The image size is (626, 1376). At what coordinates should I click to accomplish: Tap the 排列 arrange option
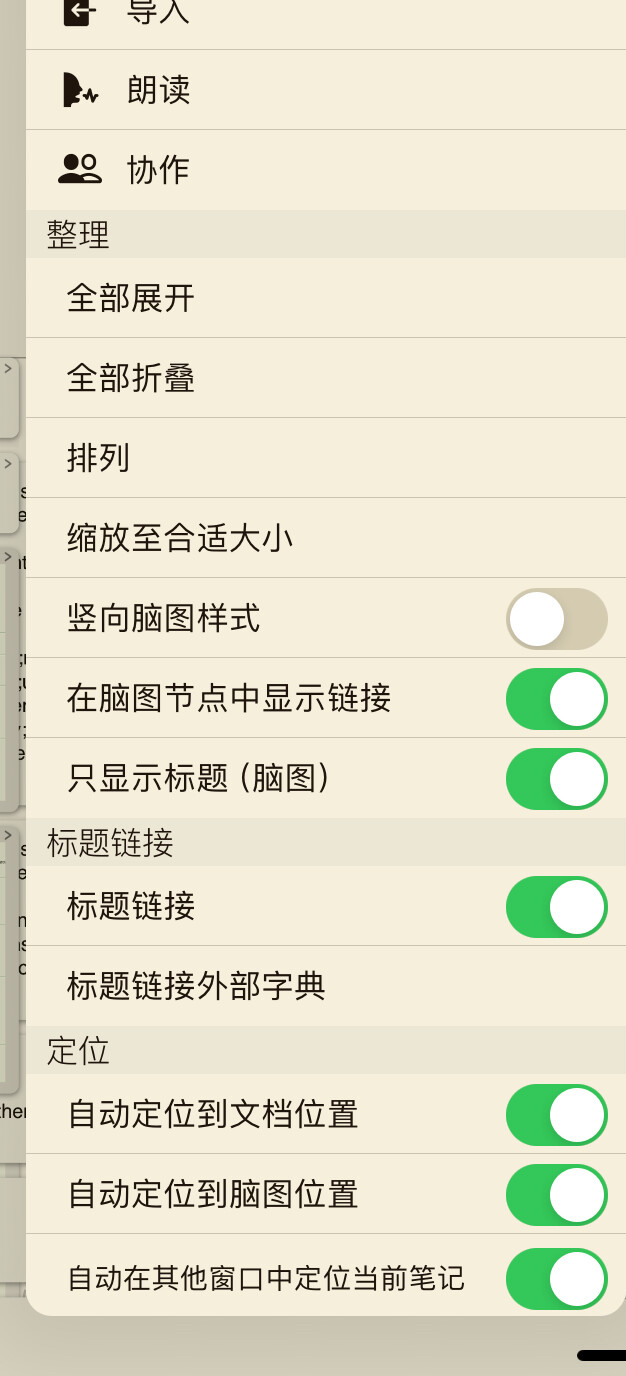(98, 458)
